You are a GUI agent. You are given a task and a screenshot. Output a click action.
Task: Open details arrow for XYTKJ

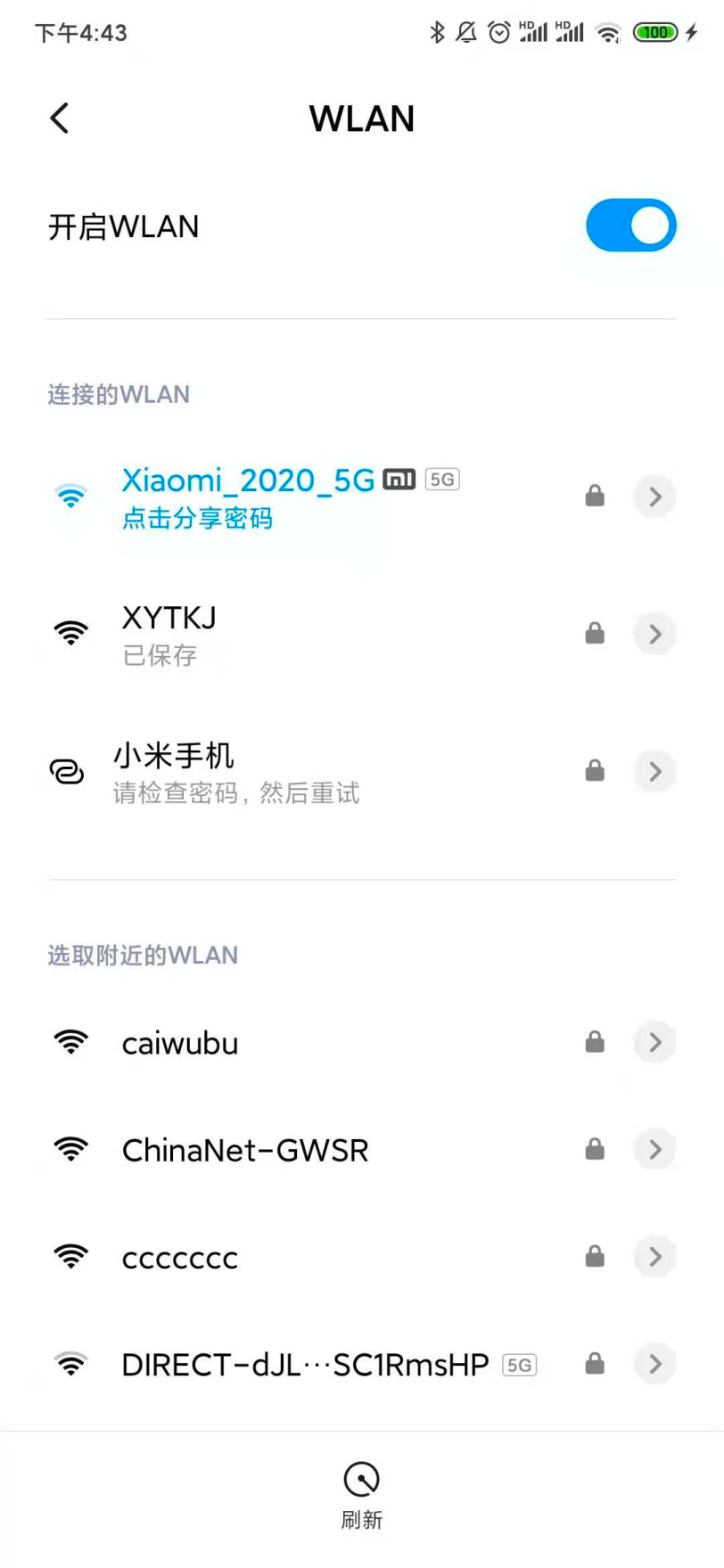point(654,634)
